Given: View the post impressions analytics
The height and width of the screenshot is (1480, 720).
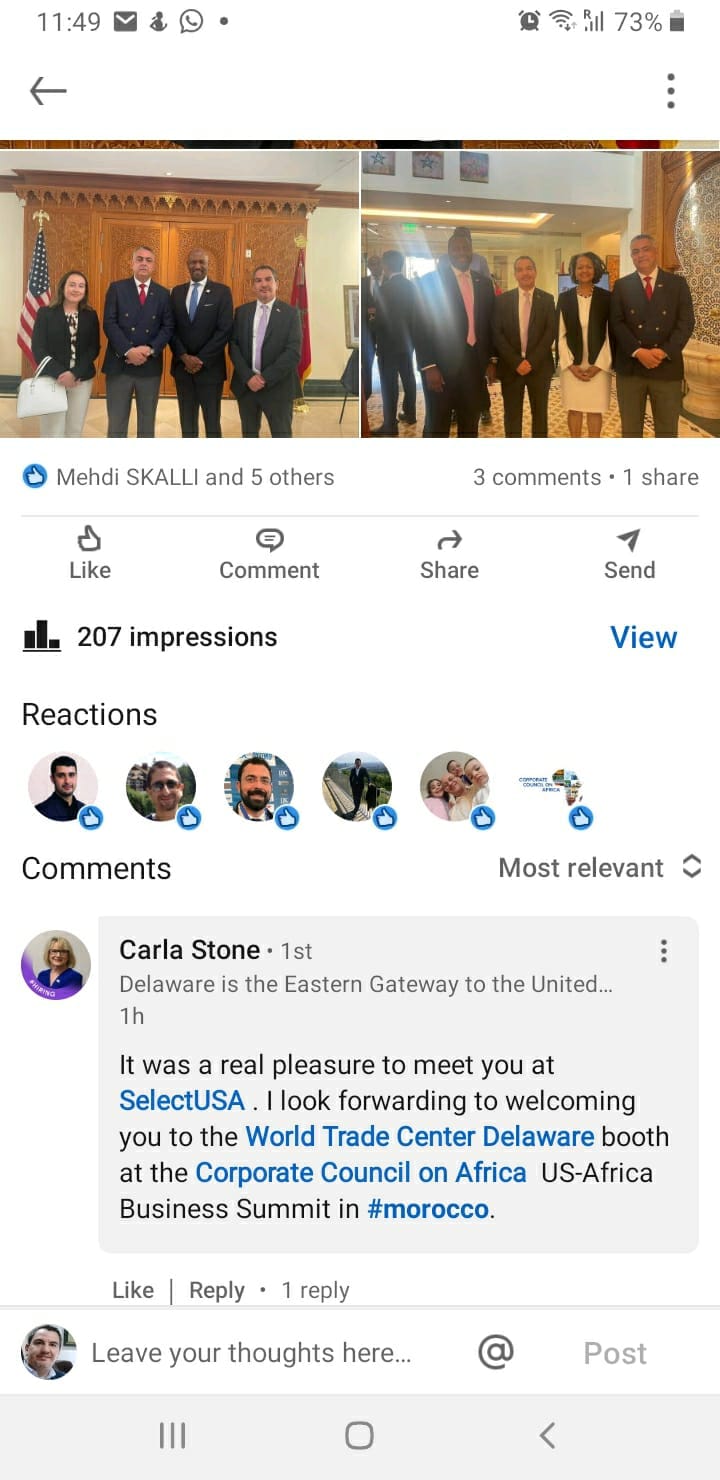Looking at the screenshot, I should click(643, 637).
